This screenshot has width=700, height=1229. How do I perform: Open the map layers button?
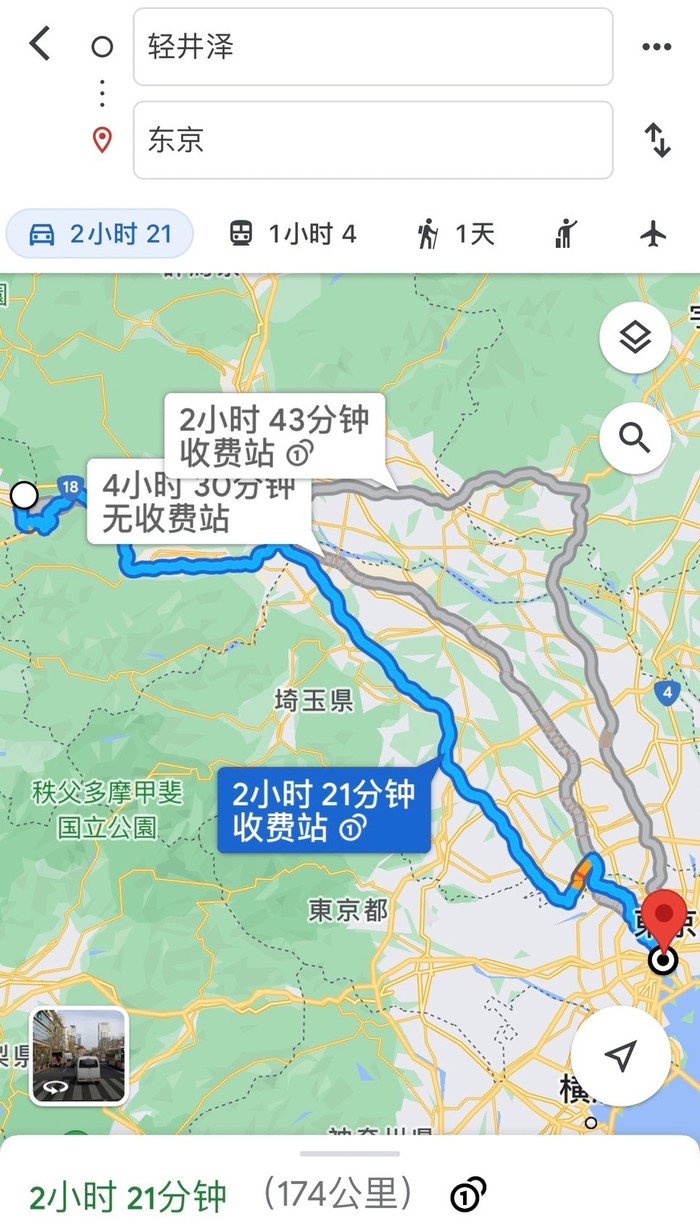tap(634, 339)
